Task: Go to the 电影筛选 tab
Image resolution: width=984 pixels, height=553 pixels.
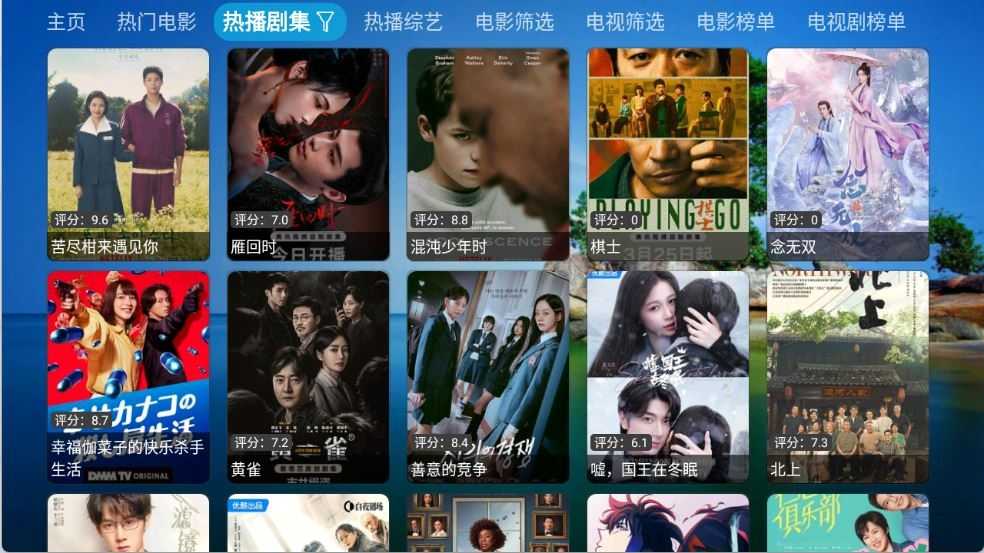Action: coord(514,22)
